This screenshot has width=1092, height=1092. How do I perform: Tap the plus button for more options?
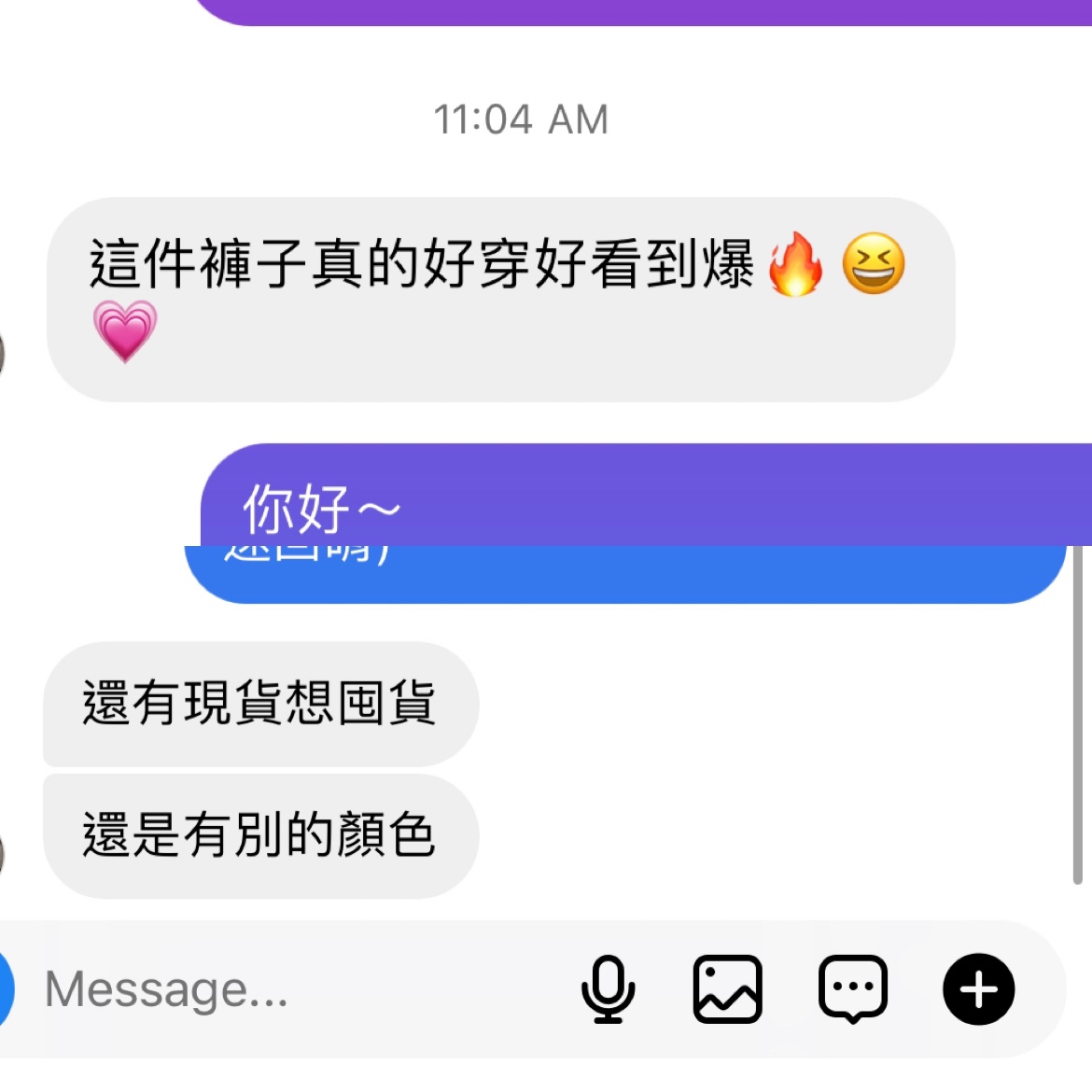click(978, 989)
